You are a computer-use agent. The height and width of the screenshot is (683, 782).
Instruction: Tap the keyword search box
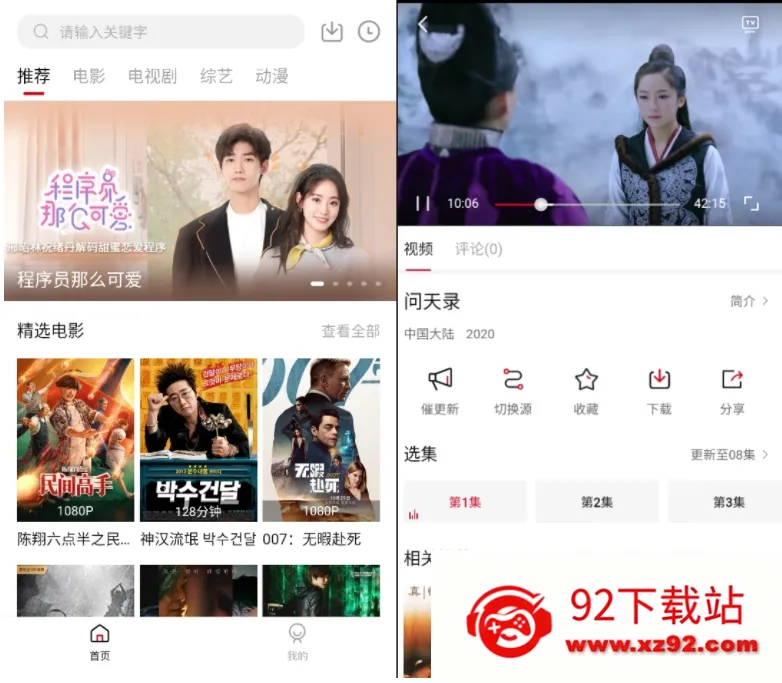(160, 32)
